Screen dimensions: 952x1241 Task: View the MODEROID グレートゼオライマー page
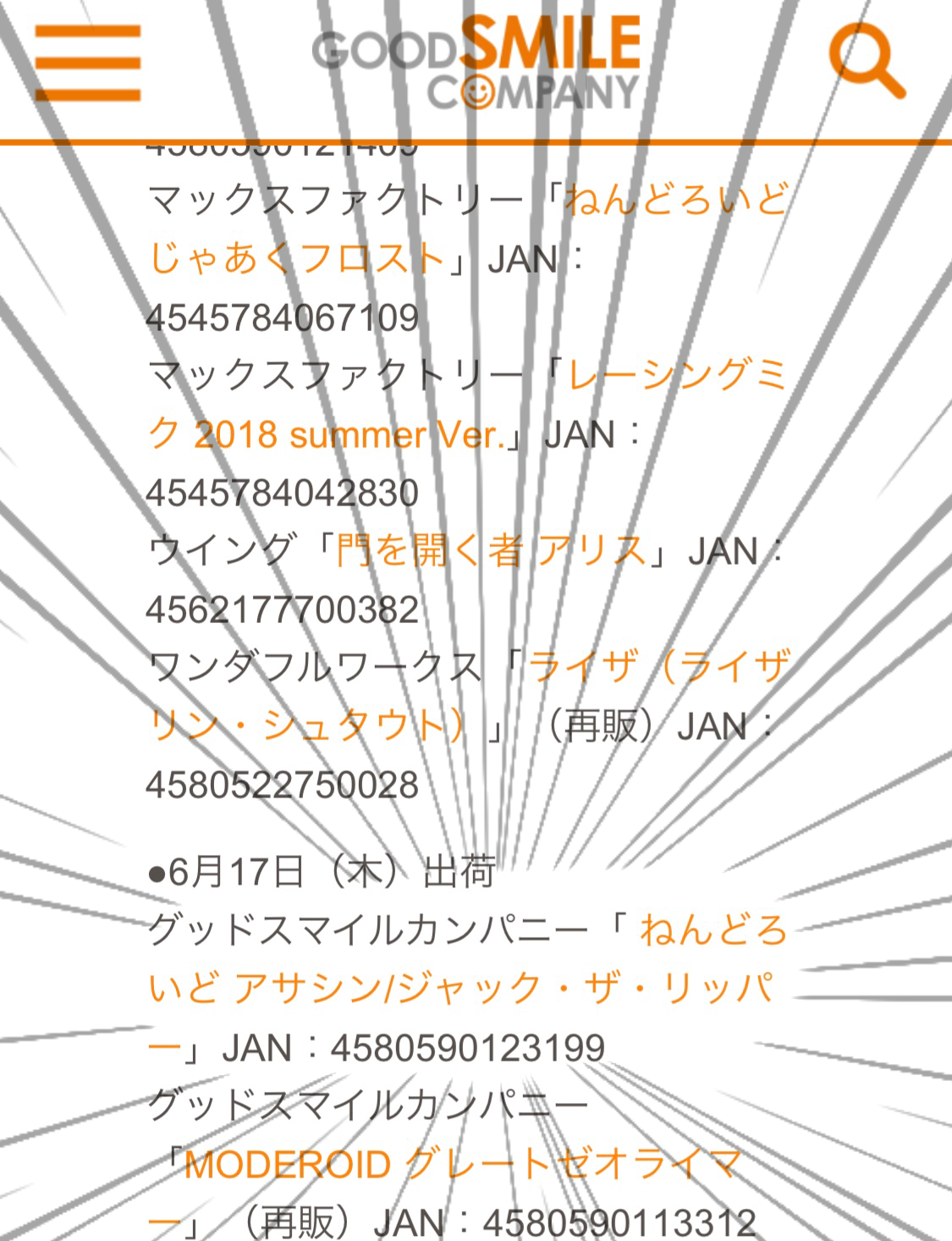click(x=461, y=1165)
